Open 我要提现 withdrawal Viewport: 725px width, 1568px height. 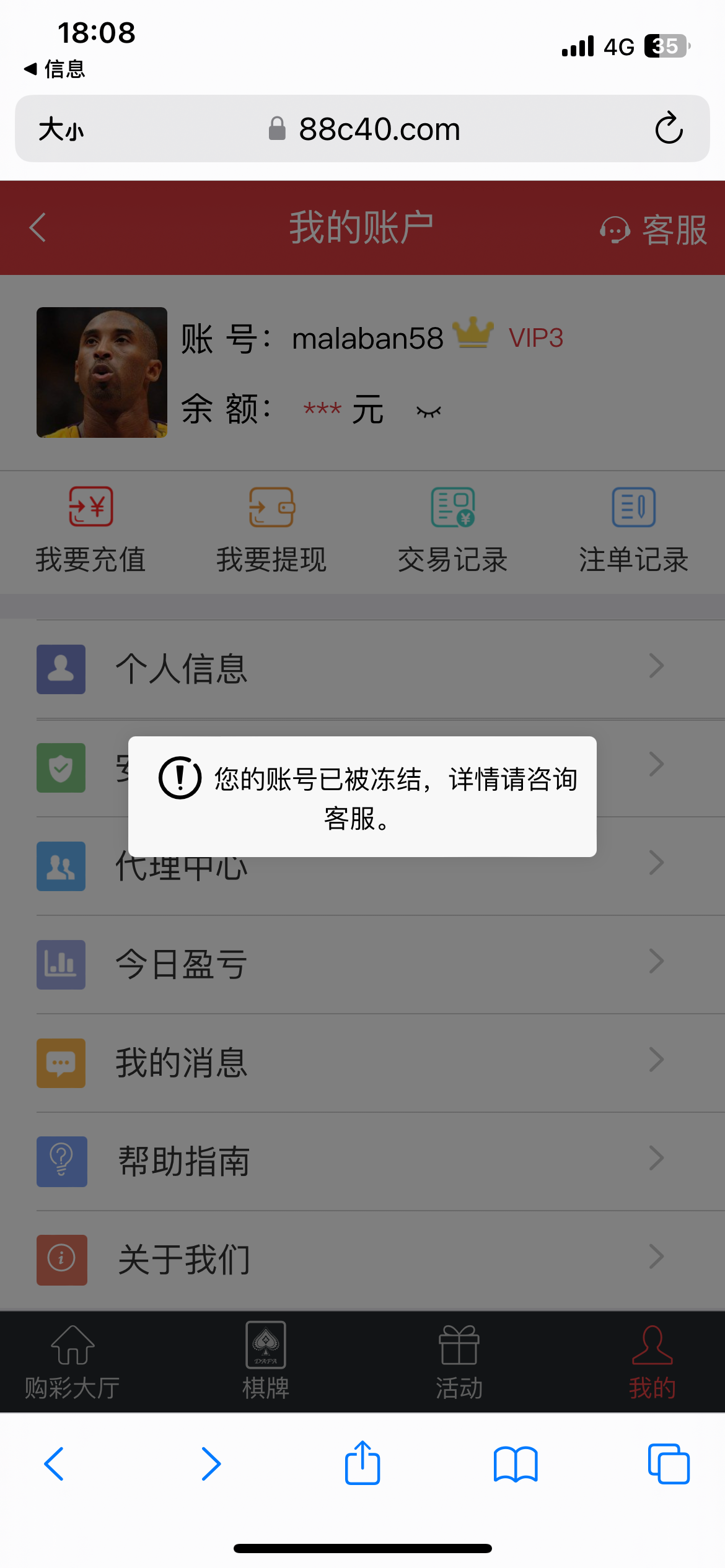pyautogui.click(x=271, y=530)
